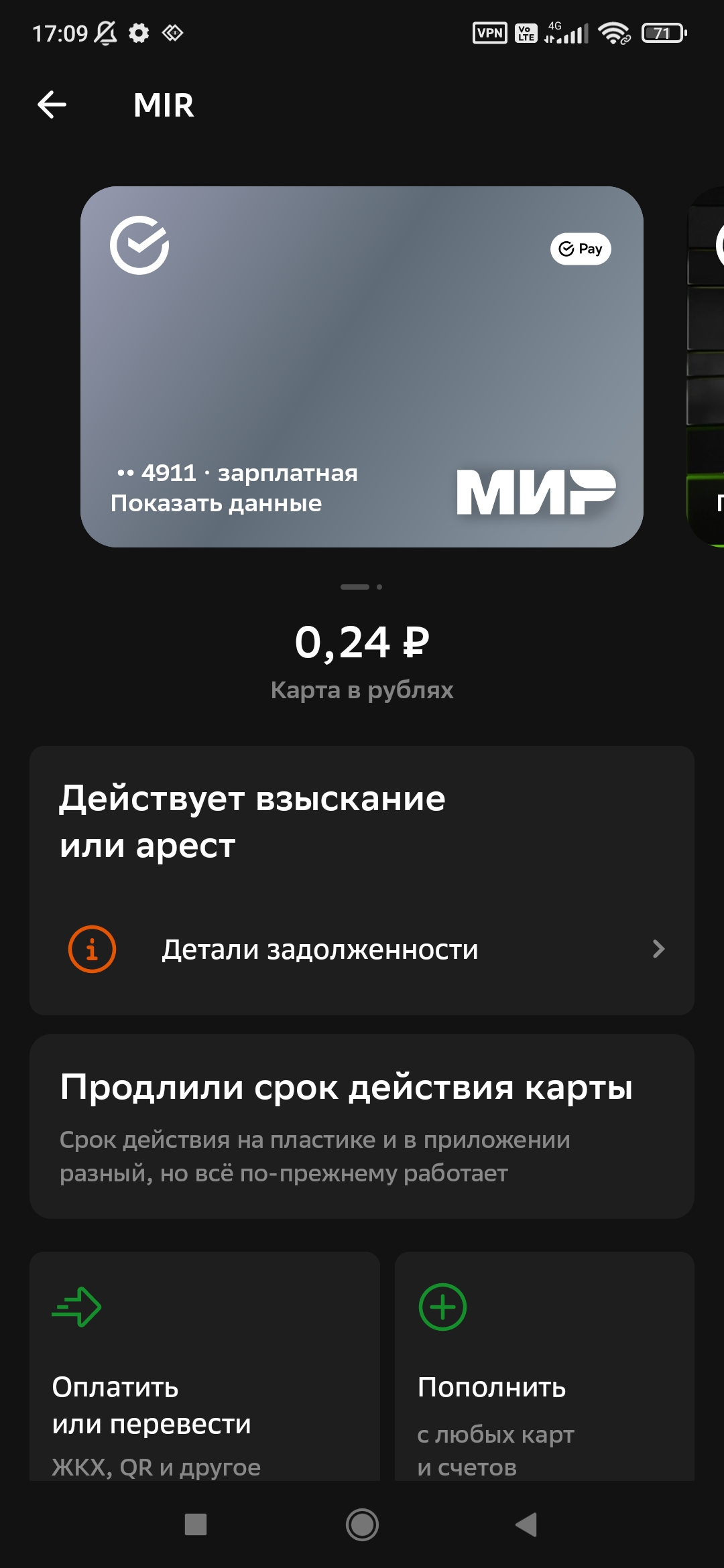Go back using the top-left arrow
This screenshot has width=724, height=1568.
52,105
